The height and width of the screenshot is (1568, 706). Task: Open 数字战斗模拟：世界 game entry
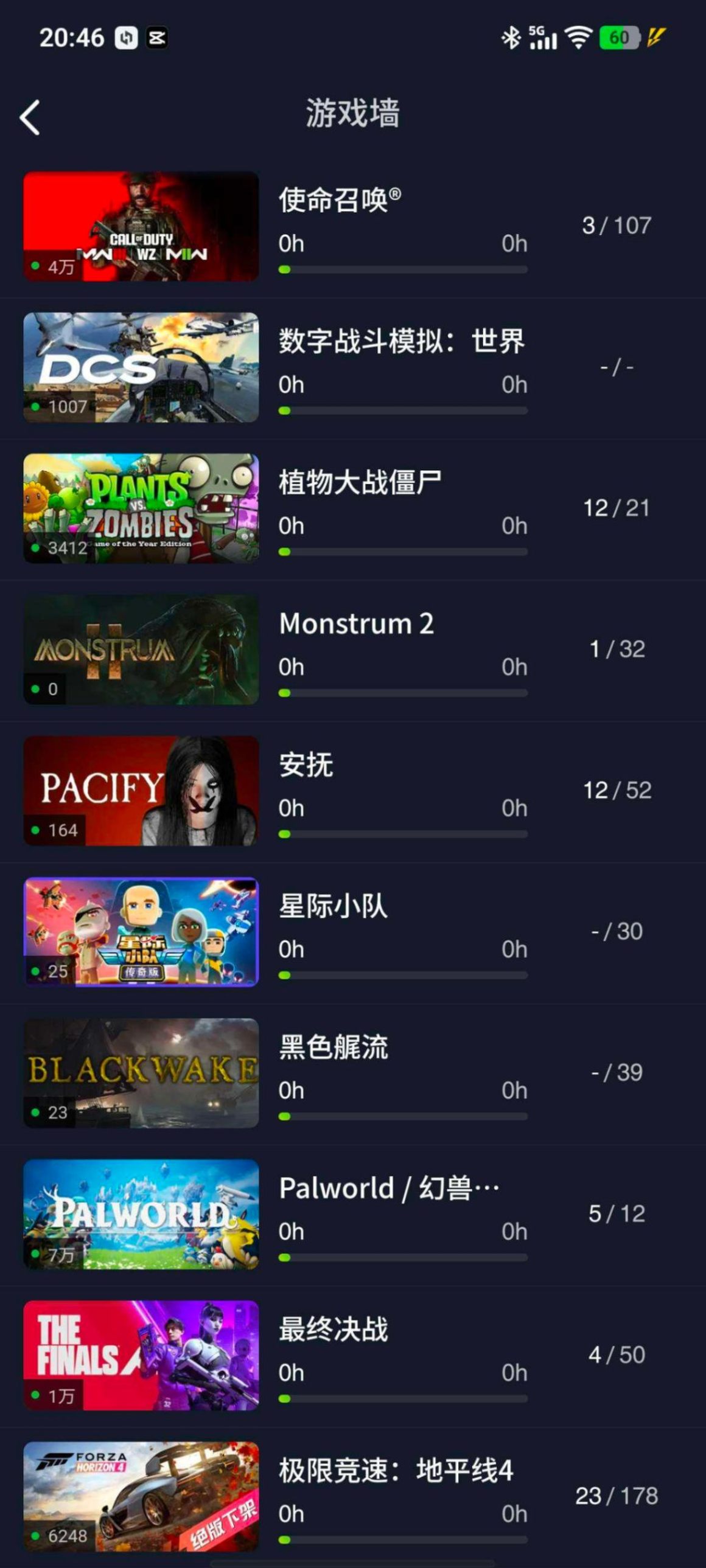coord(352,367)
